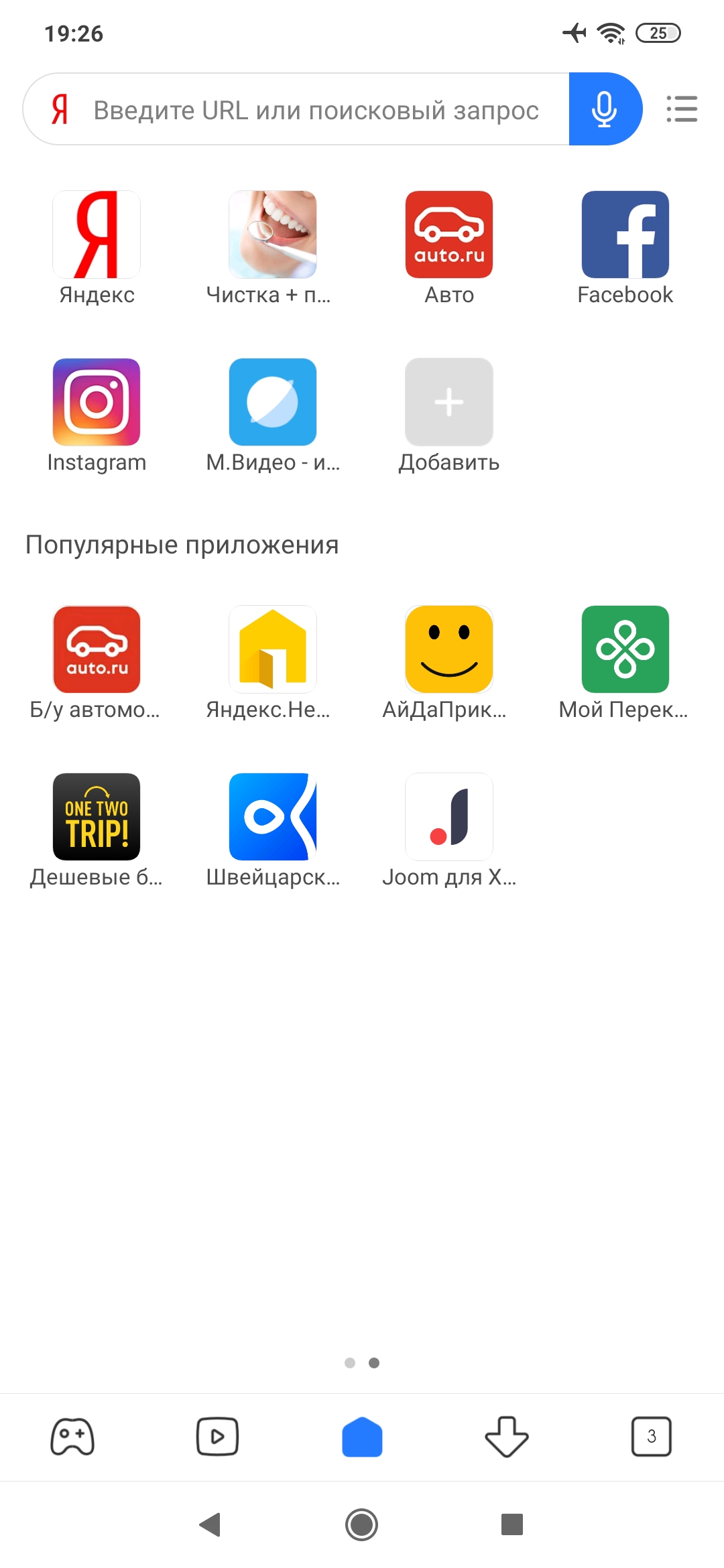
Task: Open the downloads tab
Action: pyautogui.click(x=507, y=1437)
